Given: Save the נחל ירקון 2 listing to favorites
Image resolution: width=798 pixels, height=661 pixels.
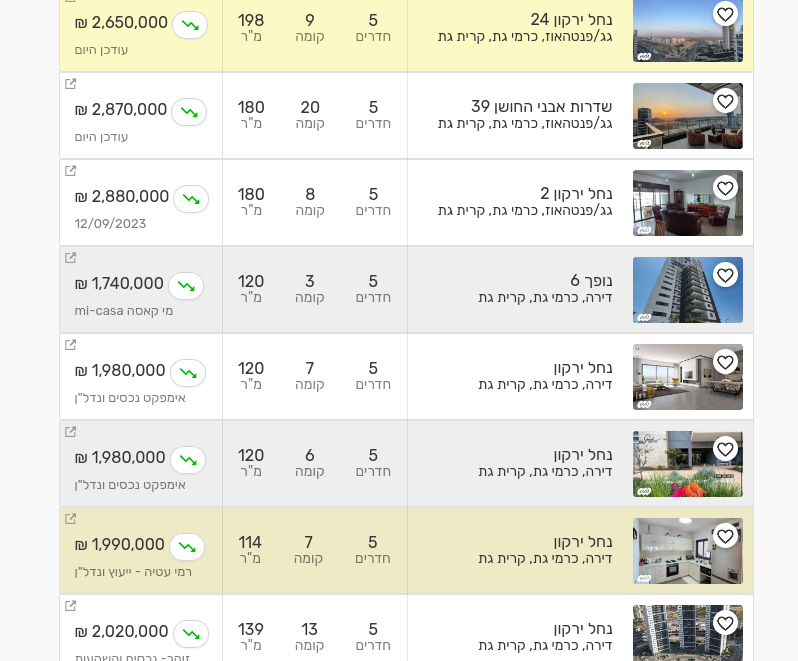Looking at the screenshot, I should click(725, 189).
